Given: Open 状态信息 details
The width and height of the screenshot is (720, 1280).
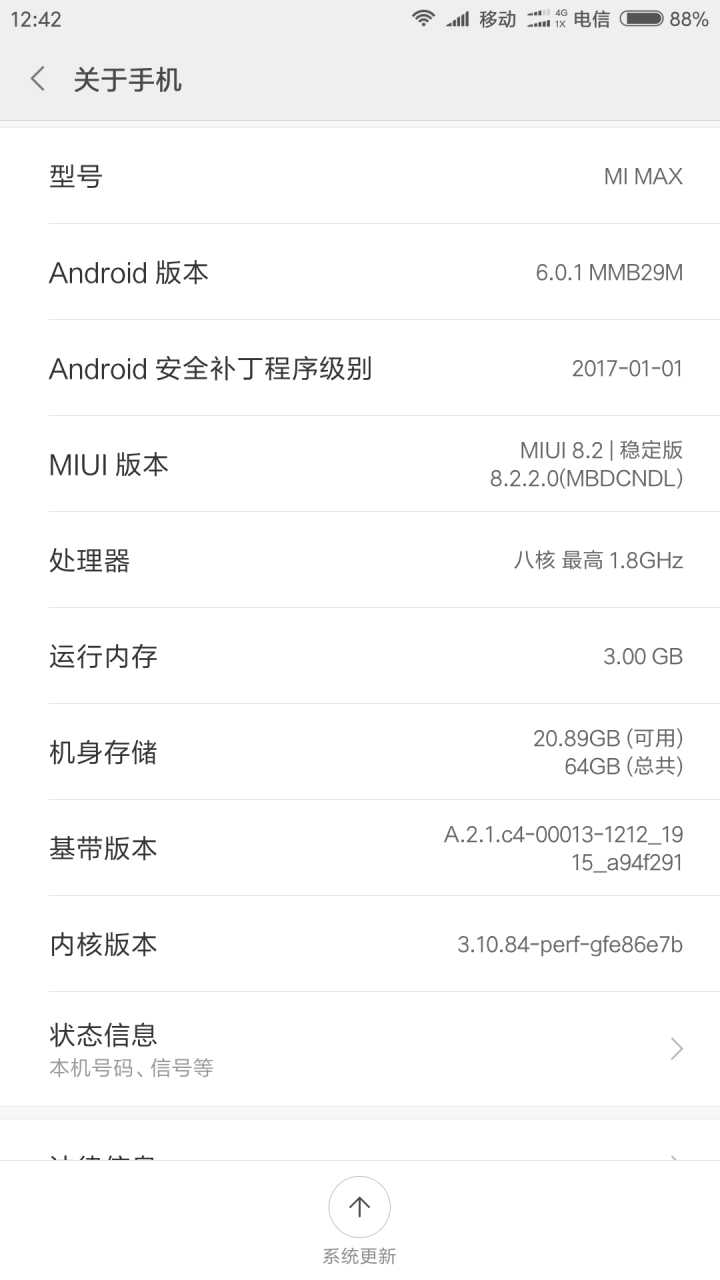Looking at the screenshot, I should click(360, 1048).
